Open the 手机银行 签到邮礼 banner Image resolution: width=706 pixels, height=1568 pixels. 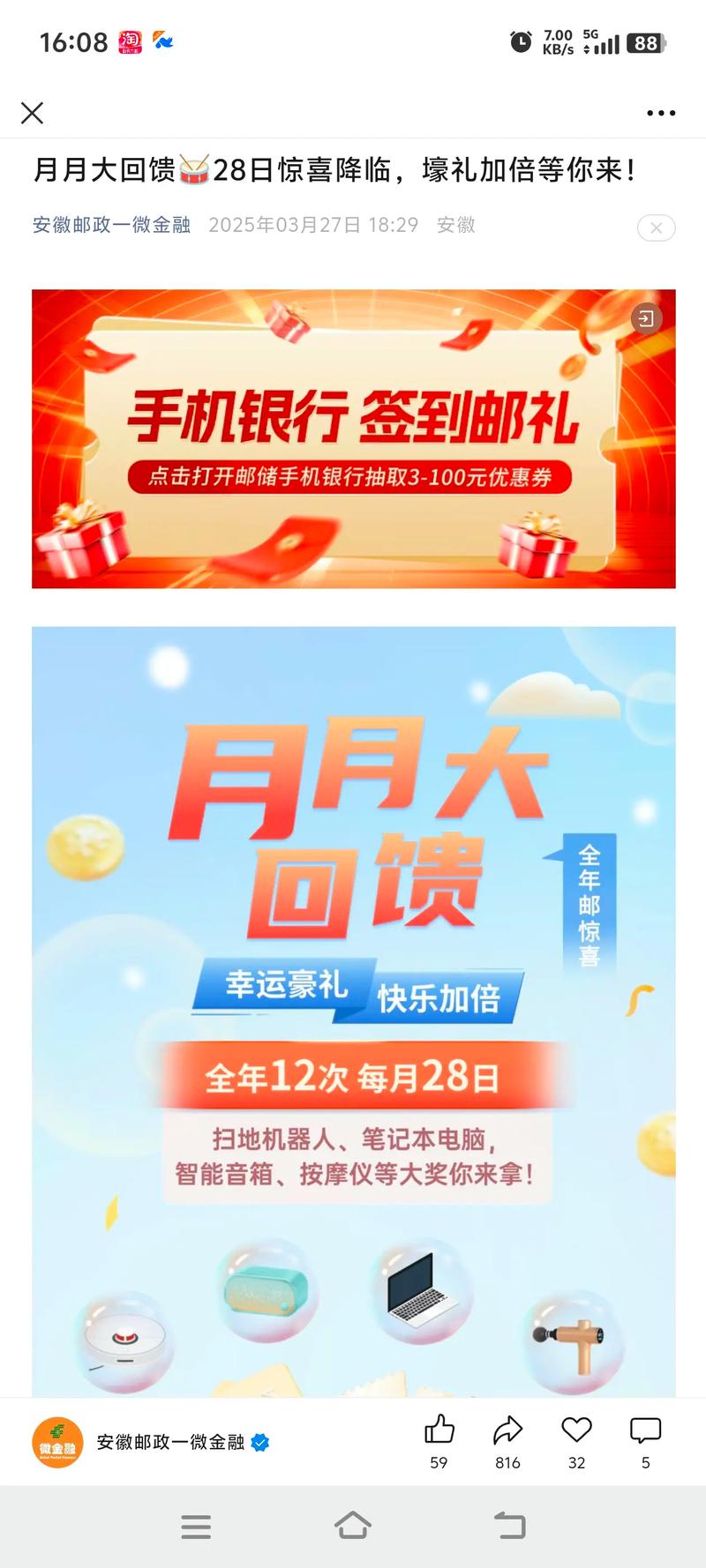pos(353,438)
